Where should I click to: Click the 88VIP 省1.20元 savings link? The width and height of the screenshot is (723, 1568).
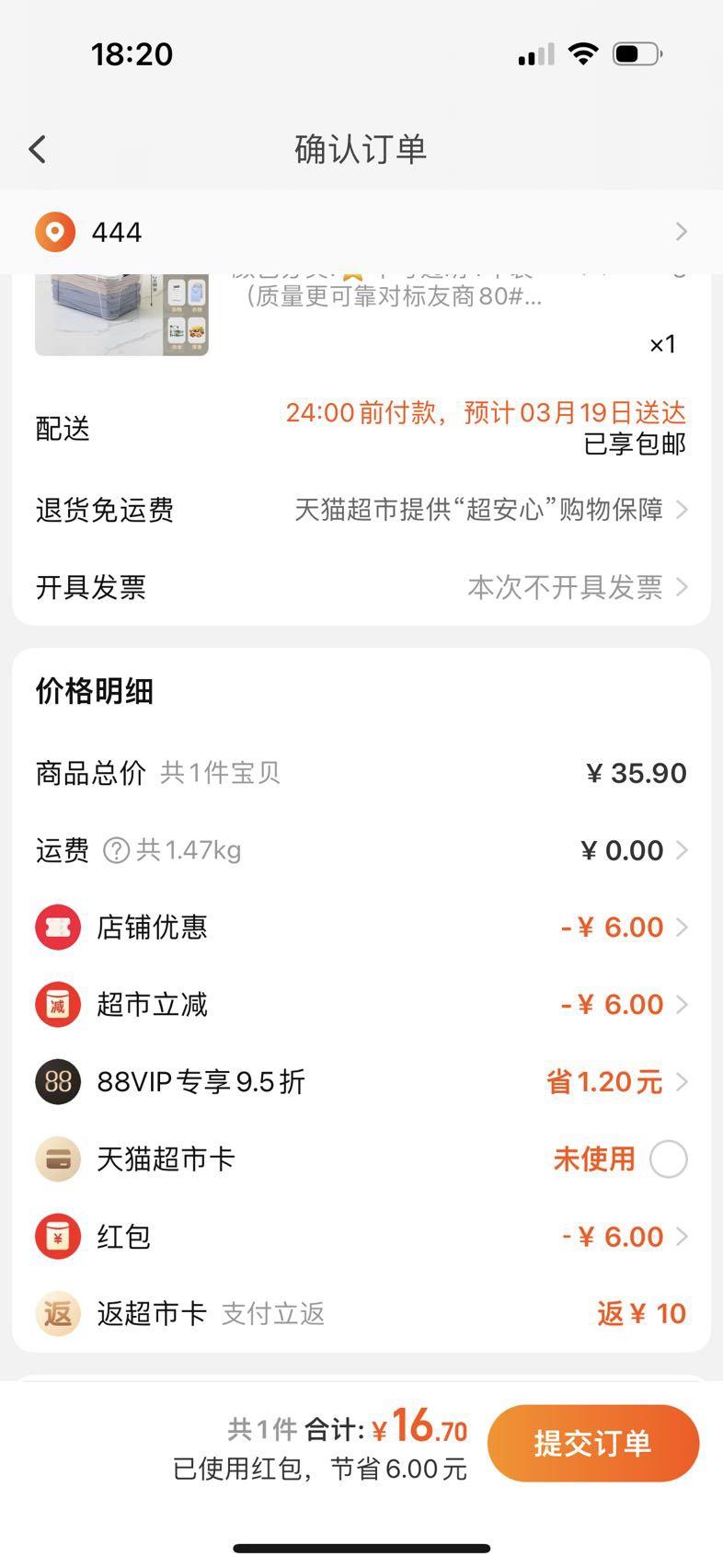point(605,1081)
